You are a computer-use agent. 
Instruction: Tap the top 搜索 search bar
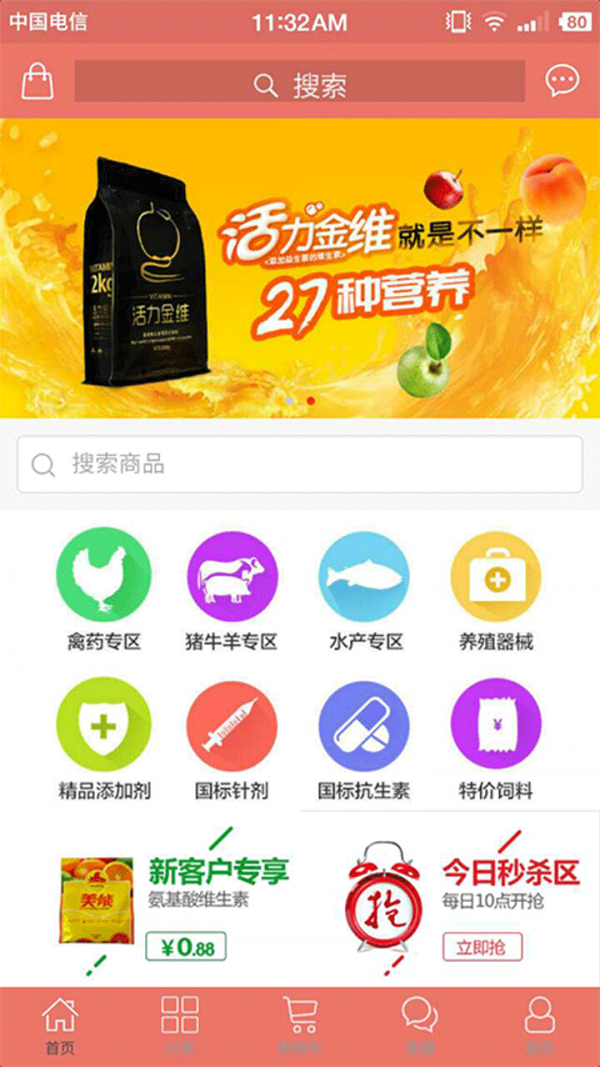[299, 82]
